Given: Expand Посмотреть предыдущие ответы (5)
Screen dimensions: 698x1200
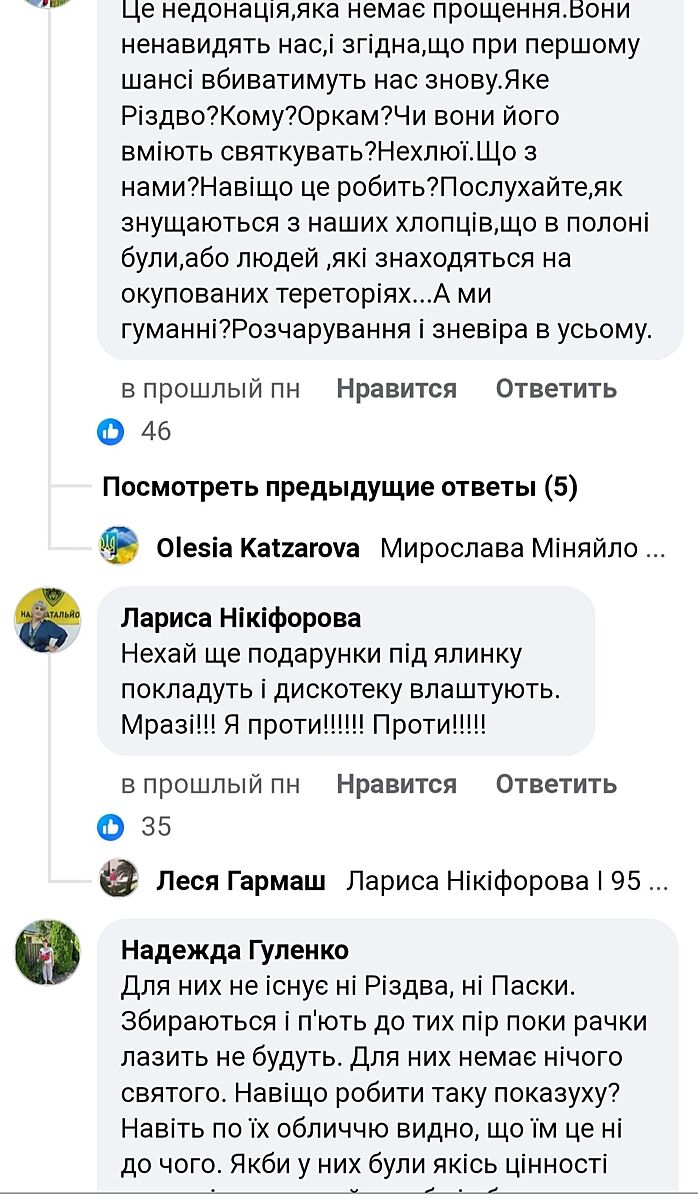Looking at the screenshot, I should point(340,487).
